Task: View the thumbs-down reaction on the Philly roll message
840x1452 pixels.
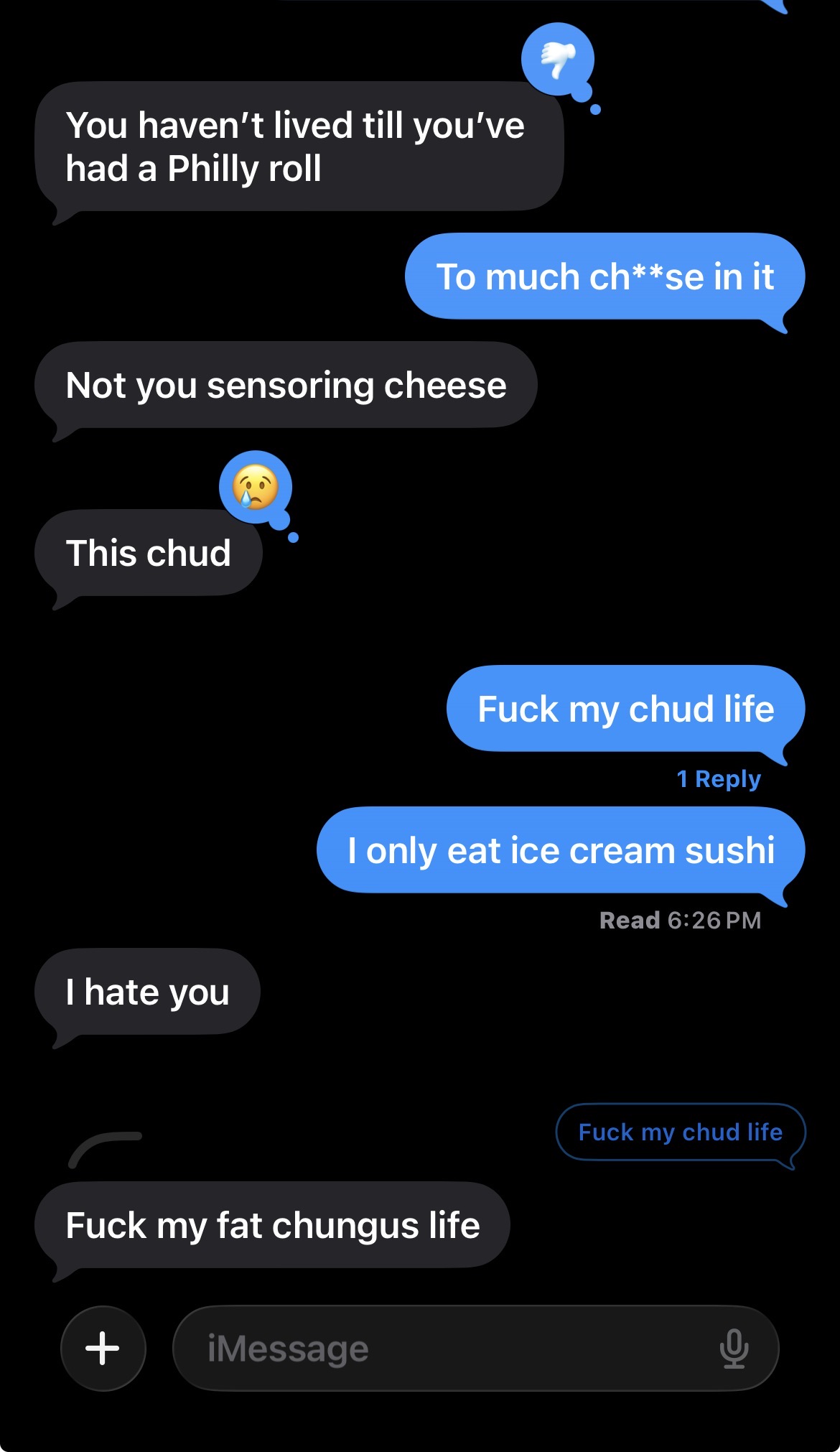Action: 558,58
